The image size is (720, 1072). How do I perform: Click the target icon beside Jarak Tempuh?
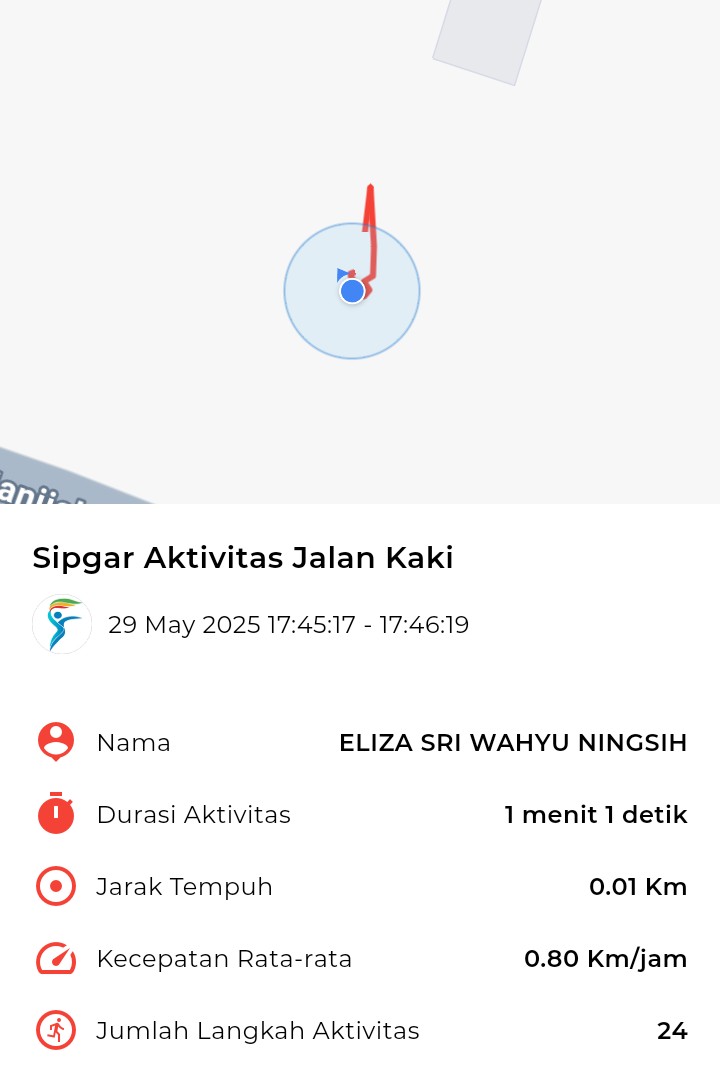click(x=55, y=887)
